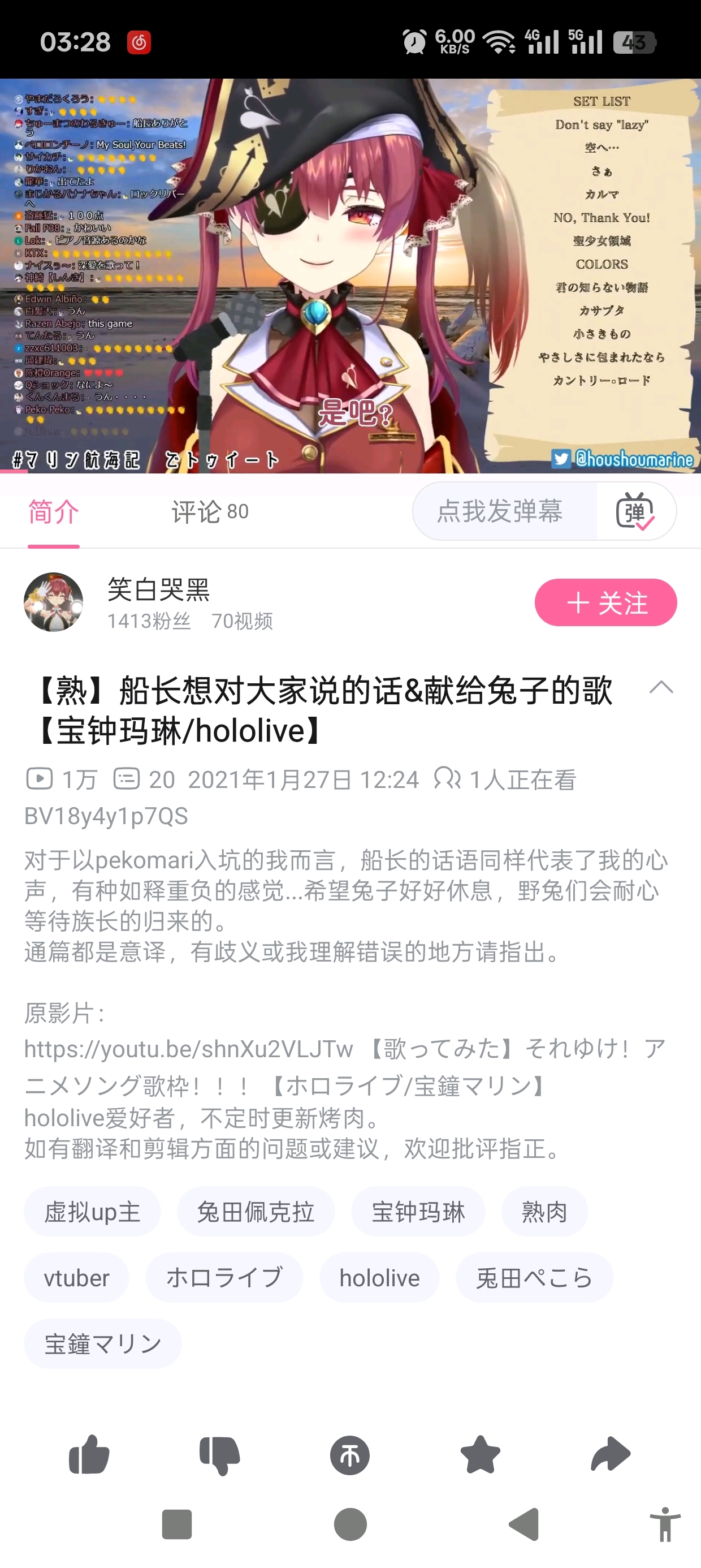Add video to favorites star
701x1568 pixels.
pos(480,1455)
